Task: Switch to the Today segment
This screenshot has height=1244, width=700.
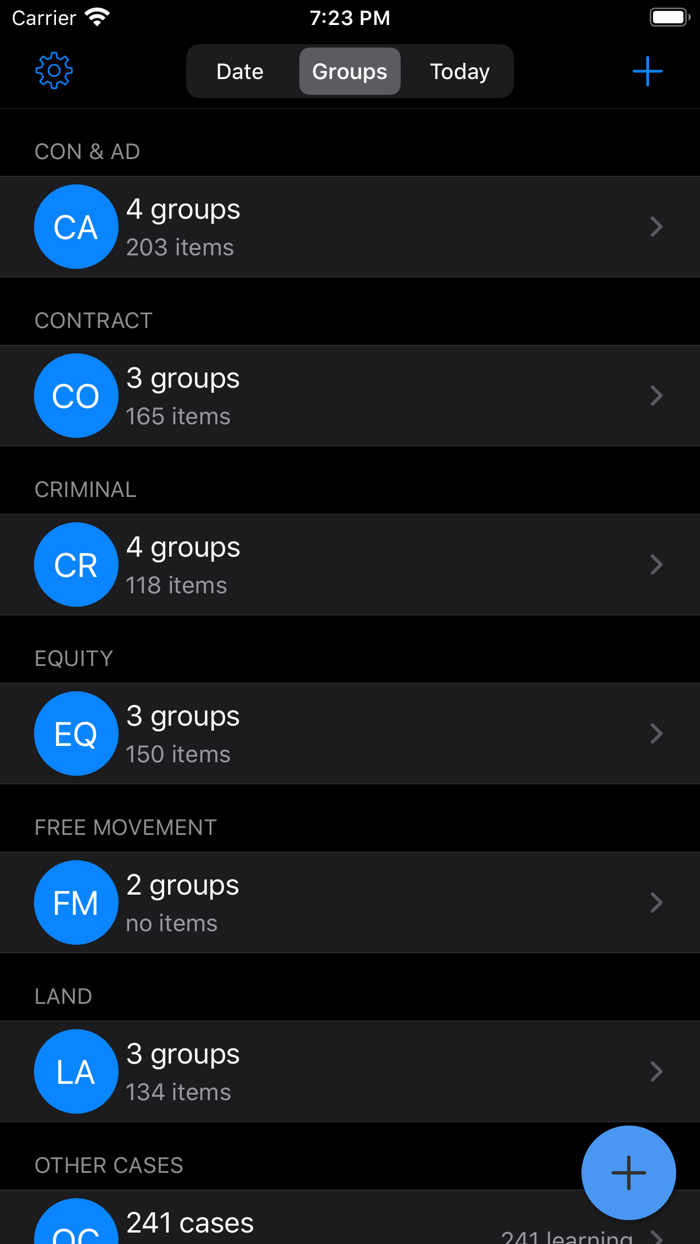Action: click(x=460, y=72)
